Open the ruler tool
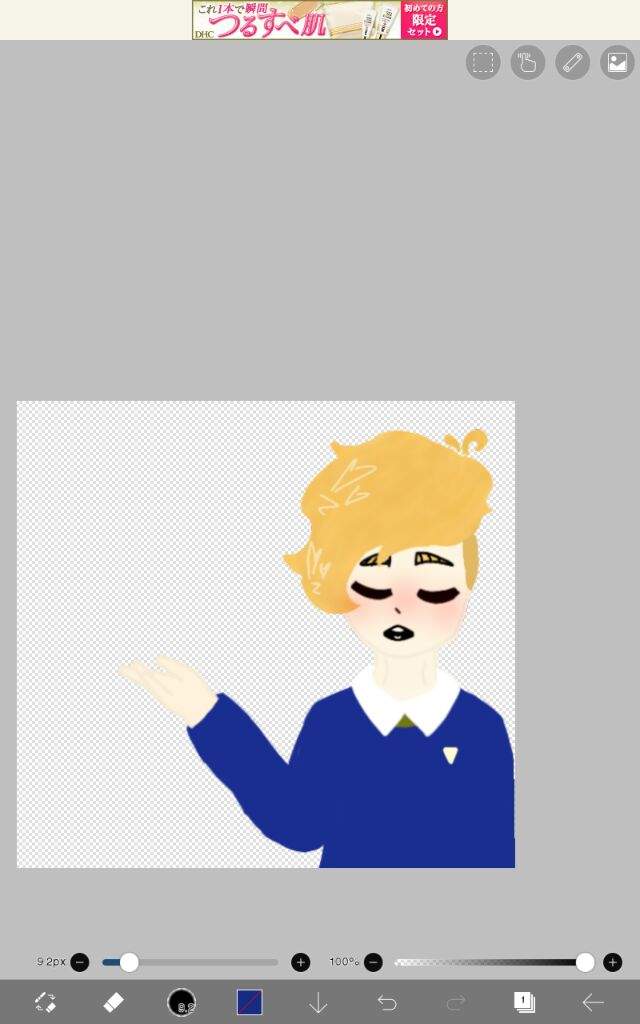 tap(573, 63)
